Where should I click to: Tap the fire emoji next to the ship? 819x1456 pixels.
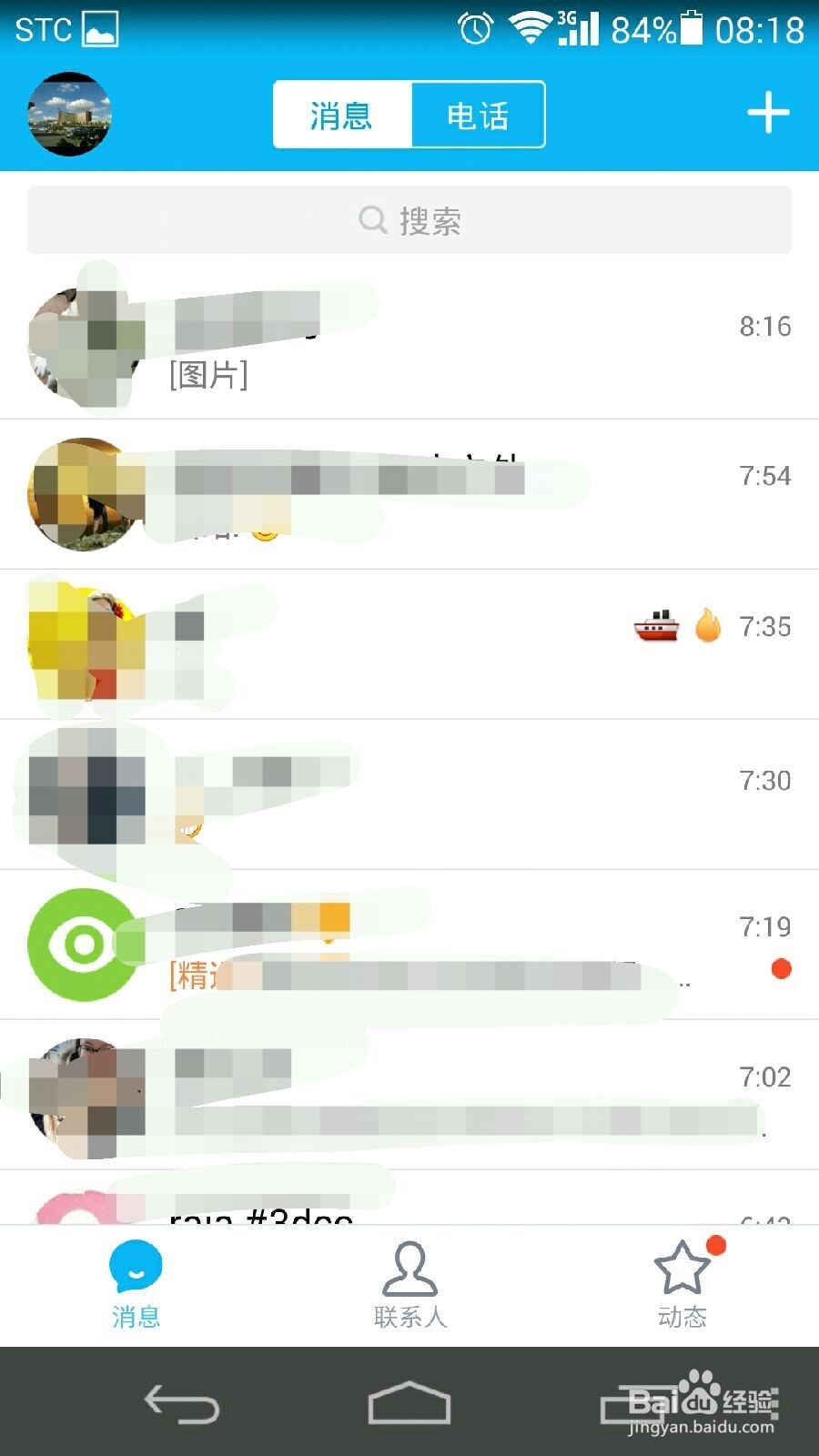click(706, 626)
